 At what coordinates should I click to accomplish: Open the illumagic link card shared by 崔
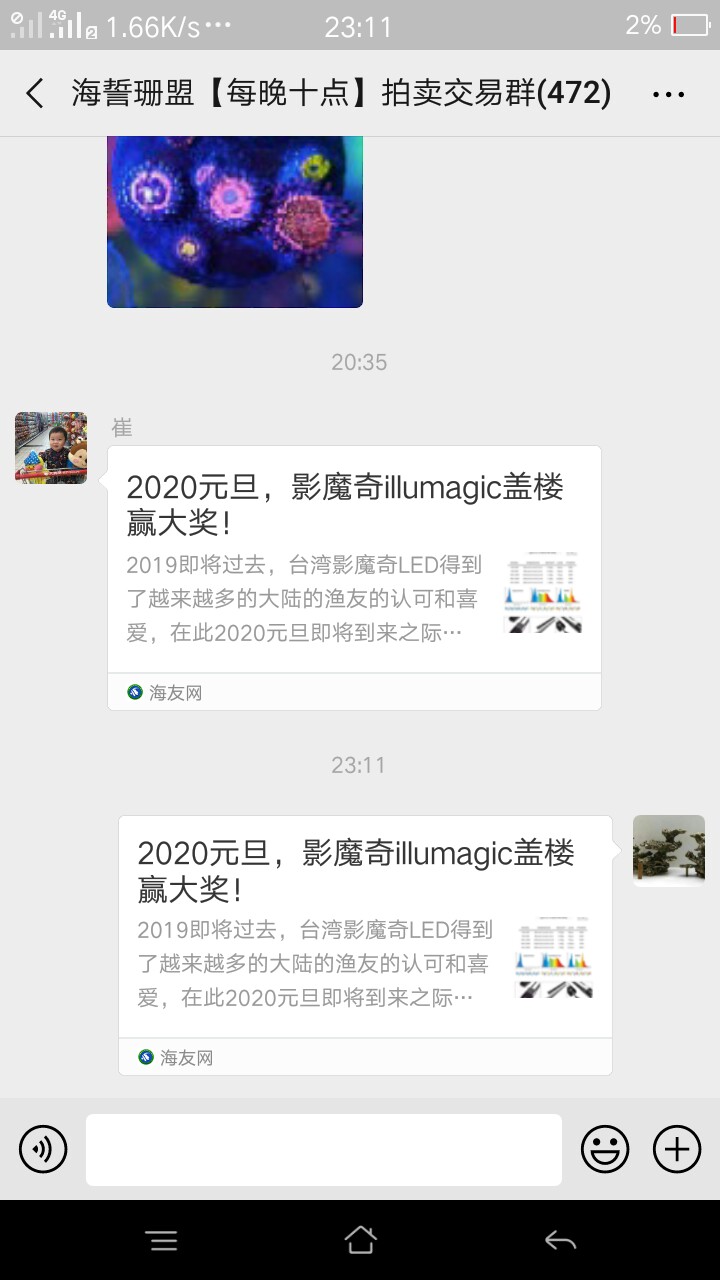[354, 577]
